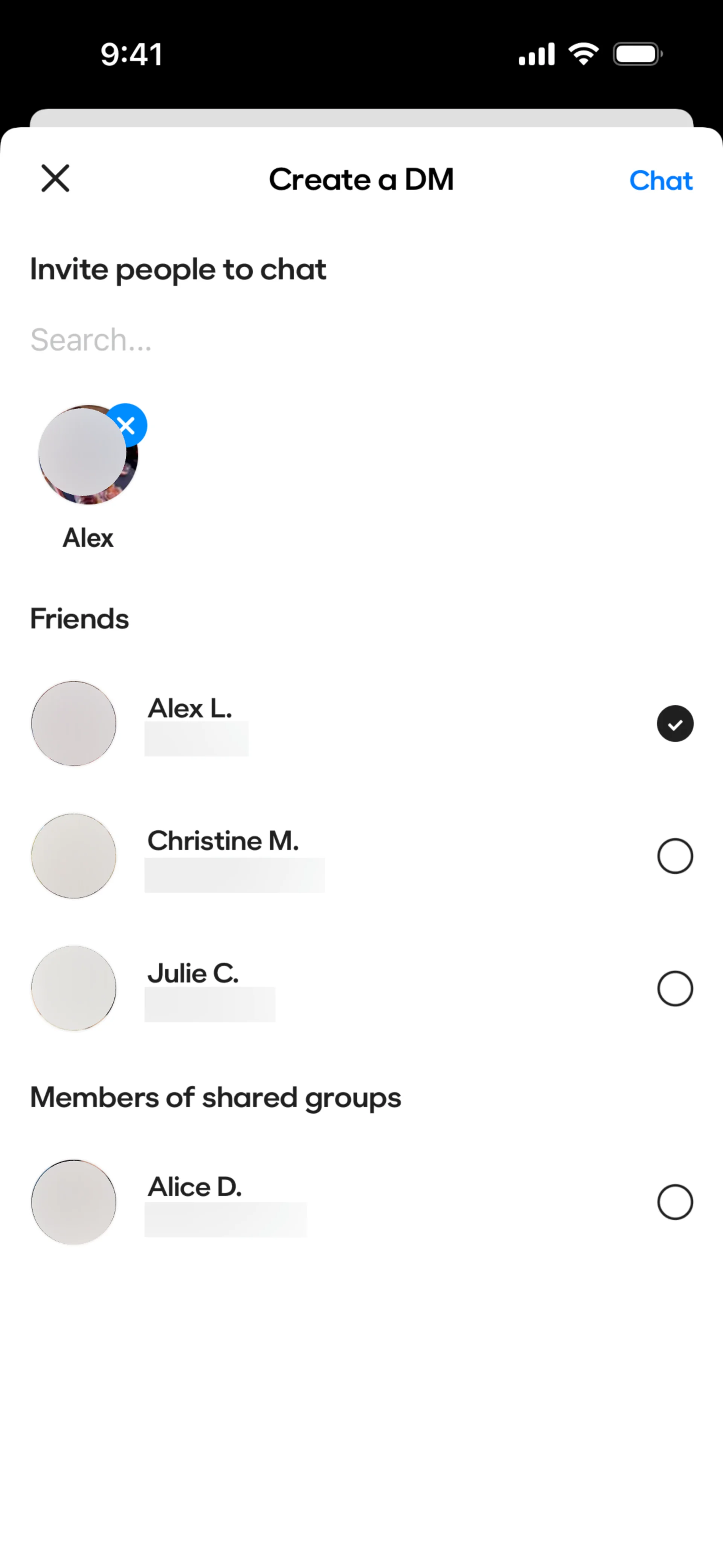Viewport: 723px width, 1568px height.
Task: Select Christine M. to invite
Action: coord(675,856)
